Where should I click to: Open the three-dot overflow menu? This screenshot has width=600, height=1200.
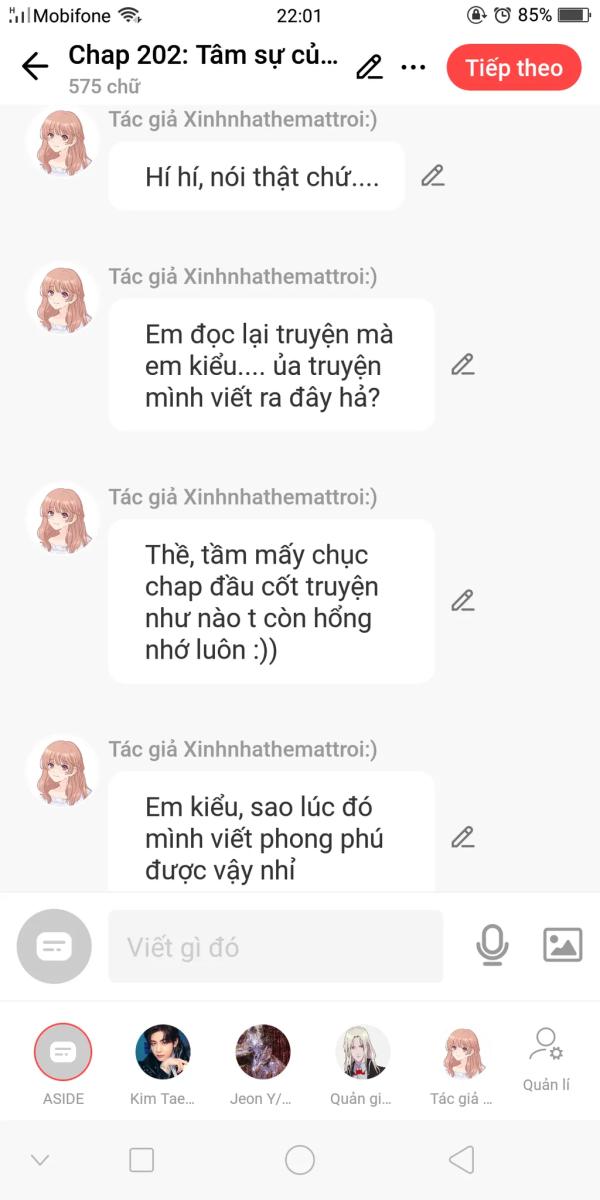tap(413, 67)
